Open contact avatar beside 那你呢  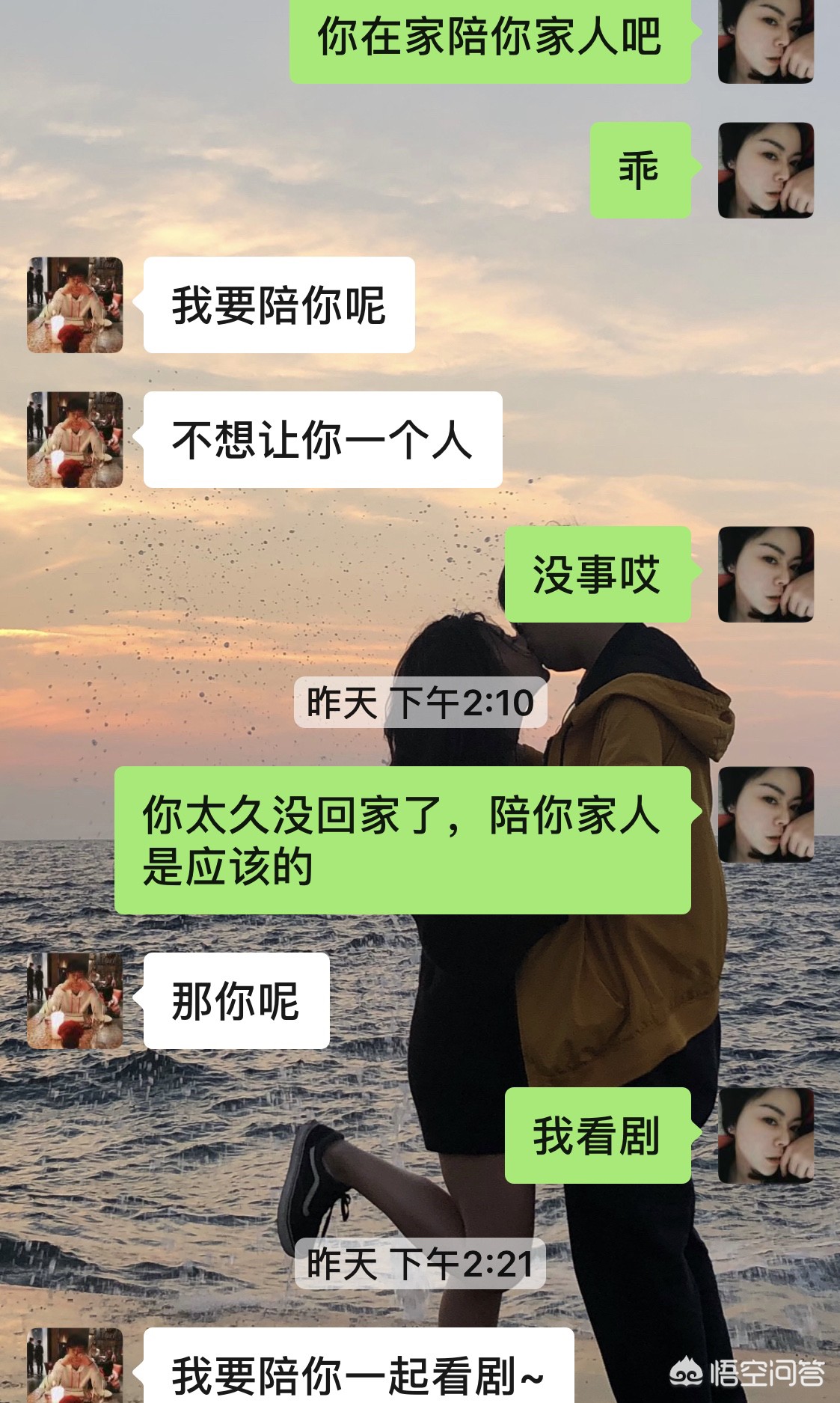(75, 1001)
